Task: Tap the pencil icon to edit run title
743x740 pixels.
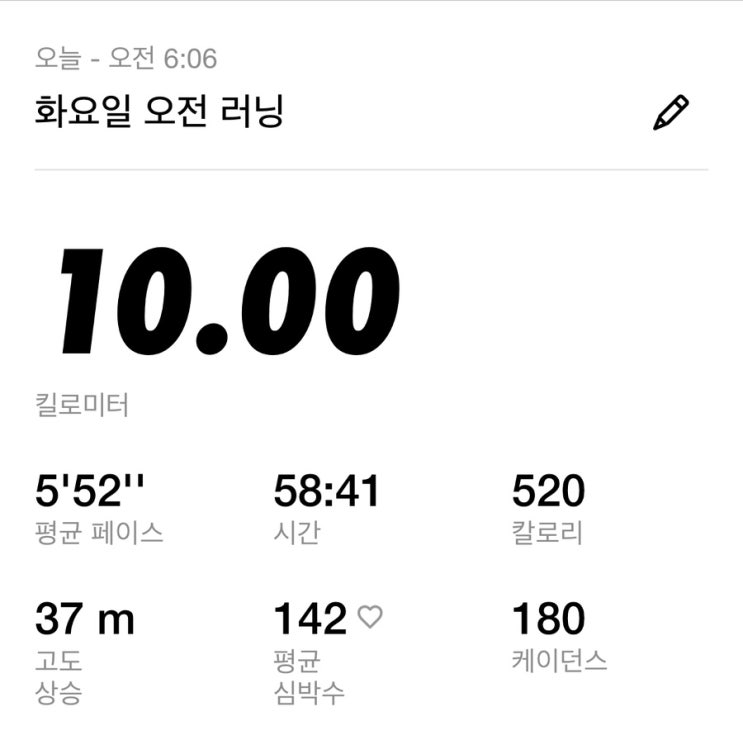Action: [671, 113]
